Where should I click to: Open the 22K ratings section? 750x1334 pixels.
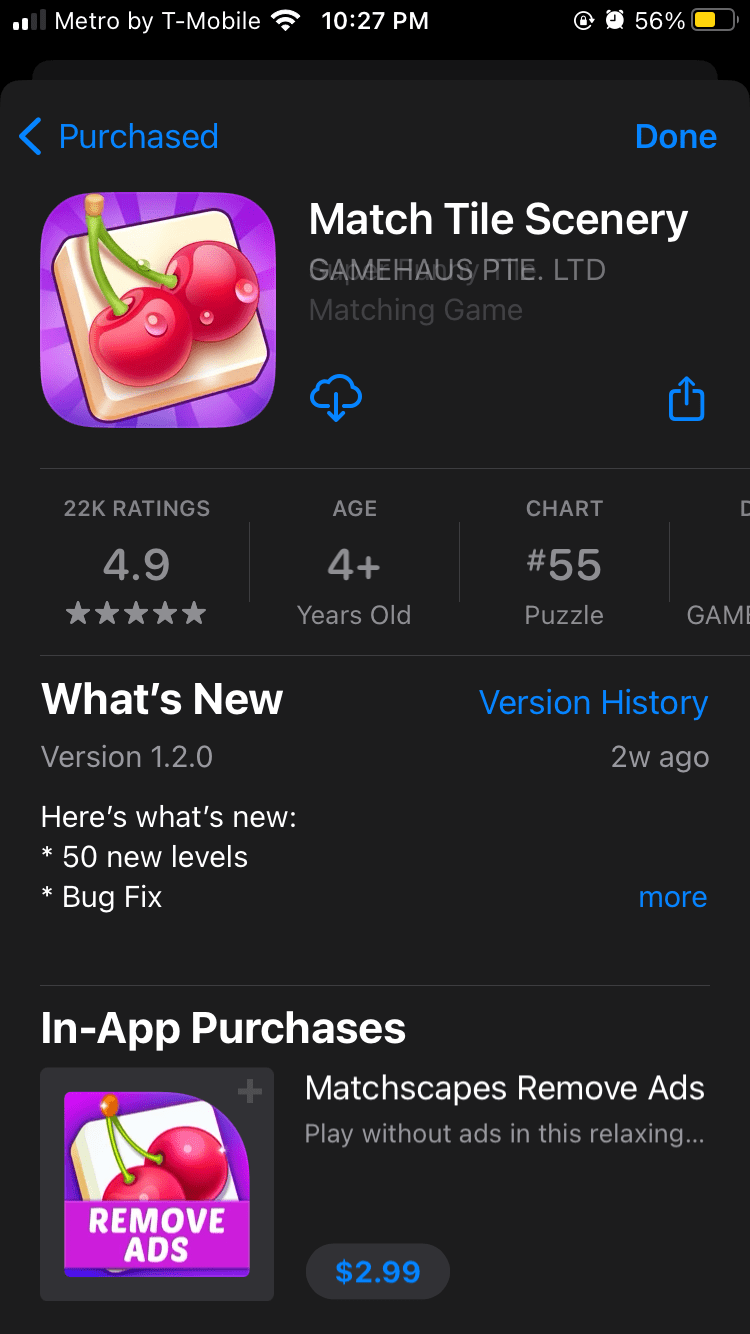(x=137, y=563)
